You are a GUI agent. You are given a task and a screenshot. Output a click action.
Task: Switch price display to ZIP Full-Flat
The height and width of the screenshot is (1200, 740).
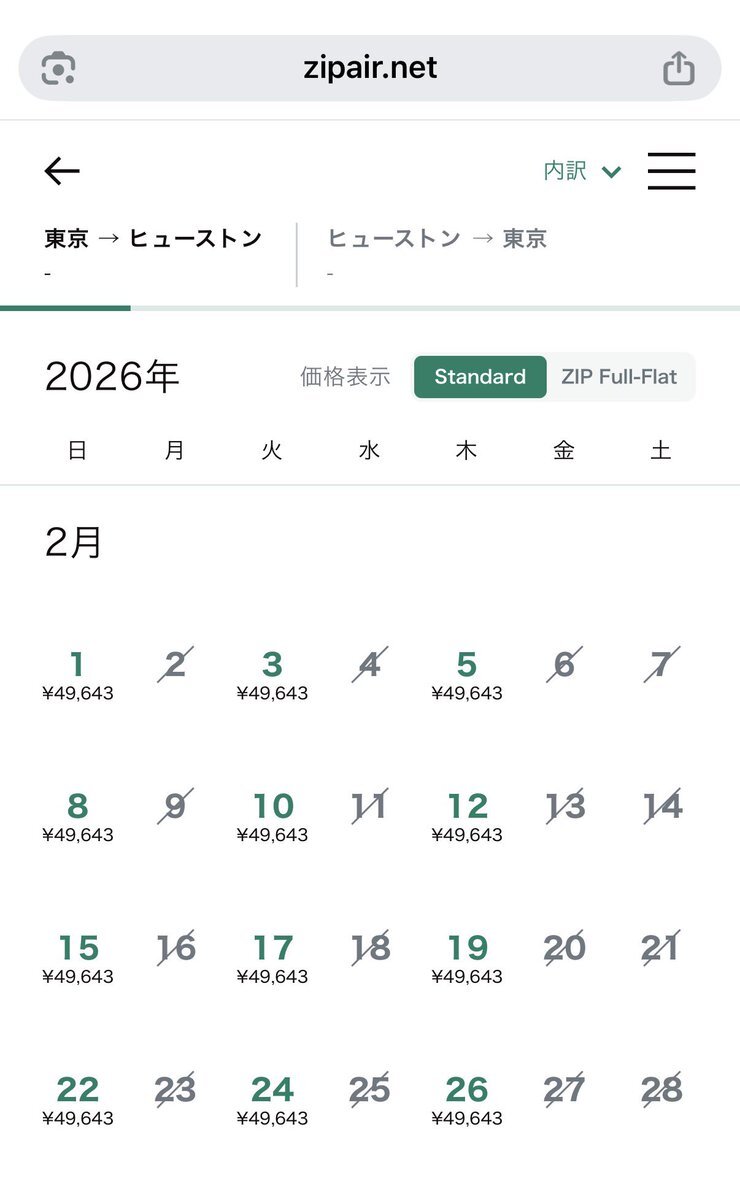[619, 377]
